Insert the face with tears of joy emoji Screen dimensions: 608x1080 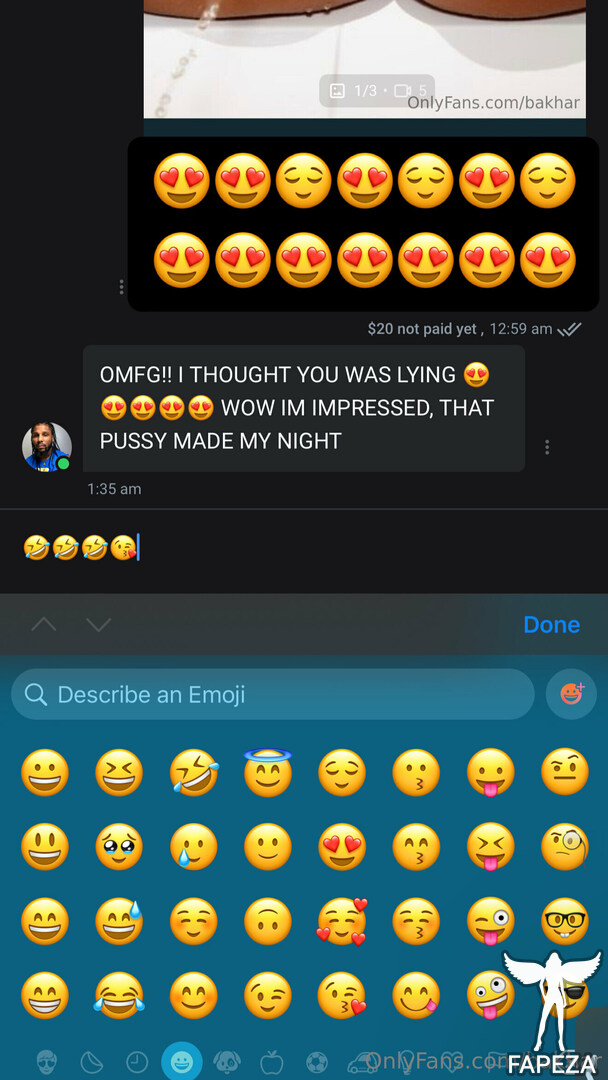pyautogui.click(x=120, y=995)
